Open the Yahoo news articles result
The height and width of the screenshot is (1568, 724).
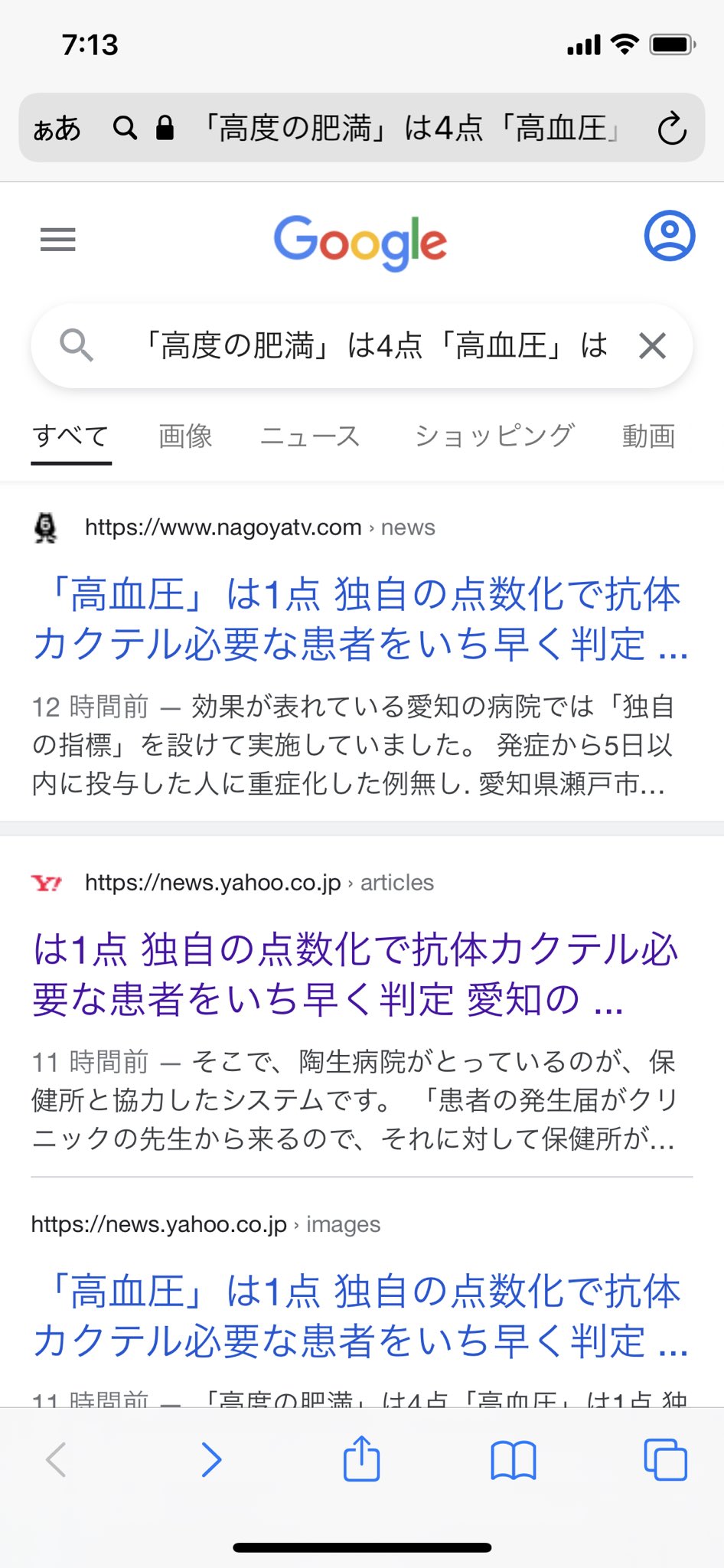355,974
